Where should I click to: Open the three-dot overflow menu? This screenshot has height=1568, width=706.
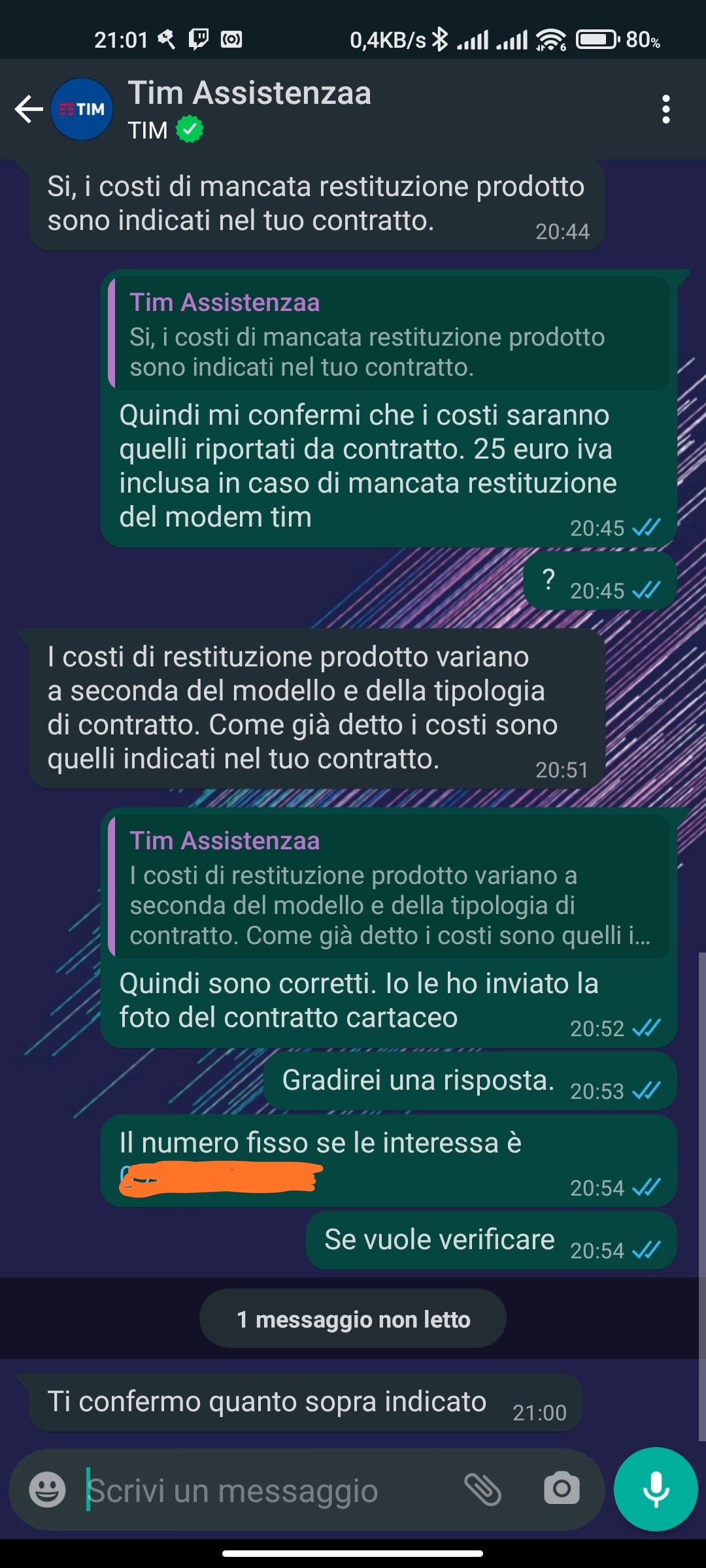[x=665, y=109]
